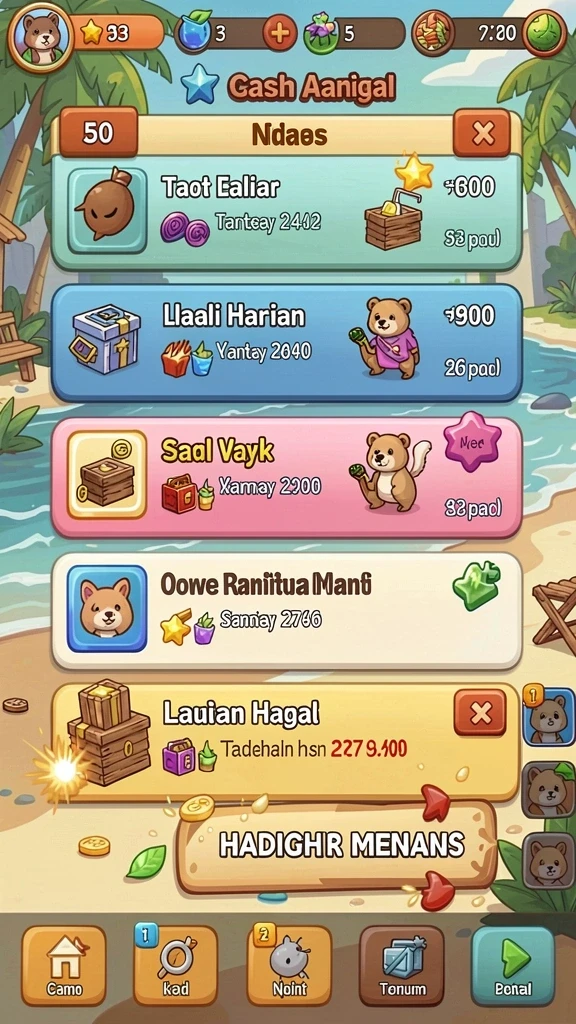Open the Taot Ealiar card
Viewport: 576px width, 1024px height.
287,212
